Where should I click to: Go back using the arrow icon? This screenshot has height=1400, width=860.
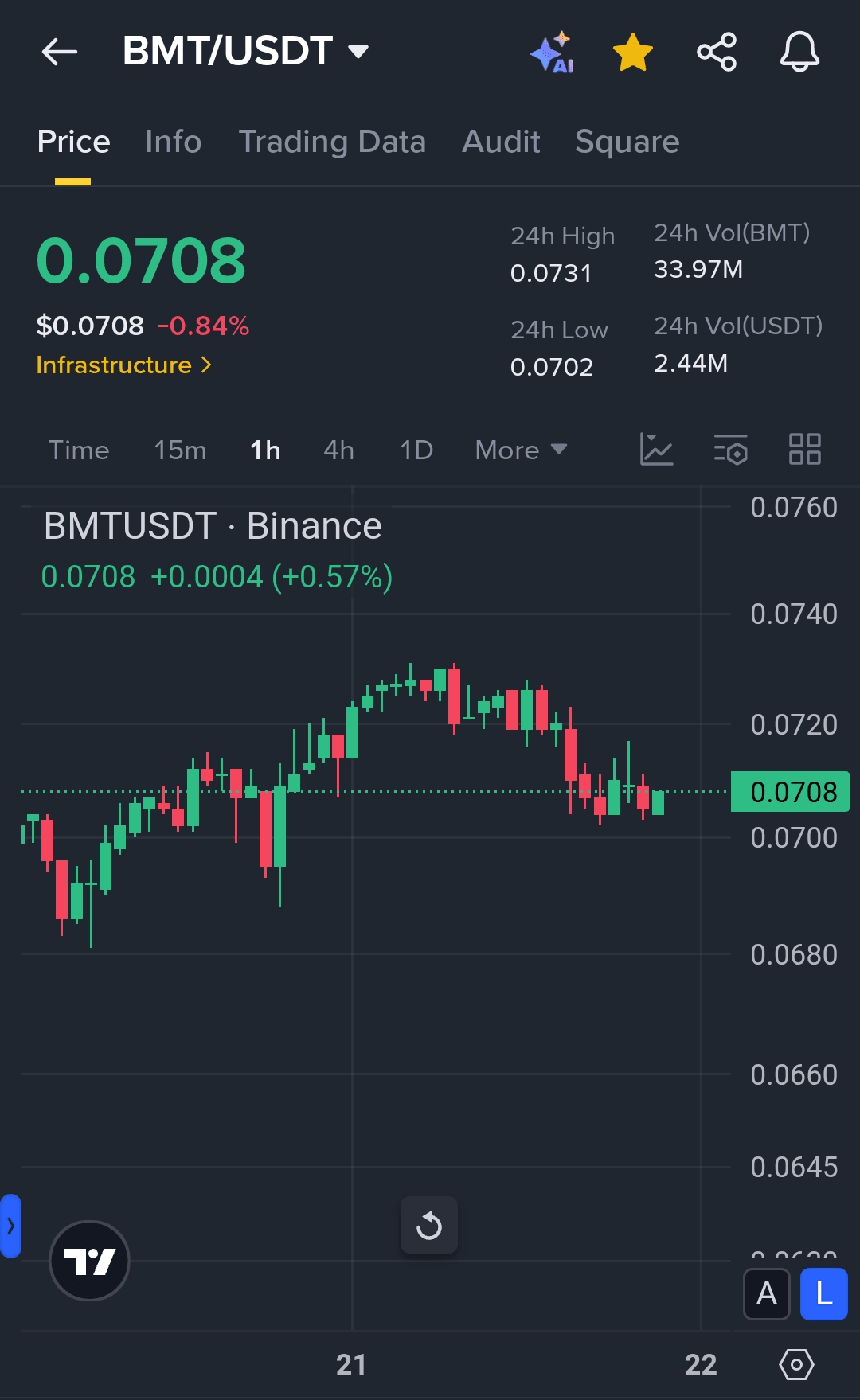click(60, 53)
